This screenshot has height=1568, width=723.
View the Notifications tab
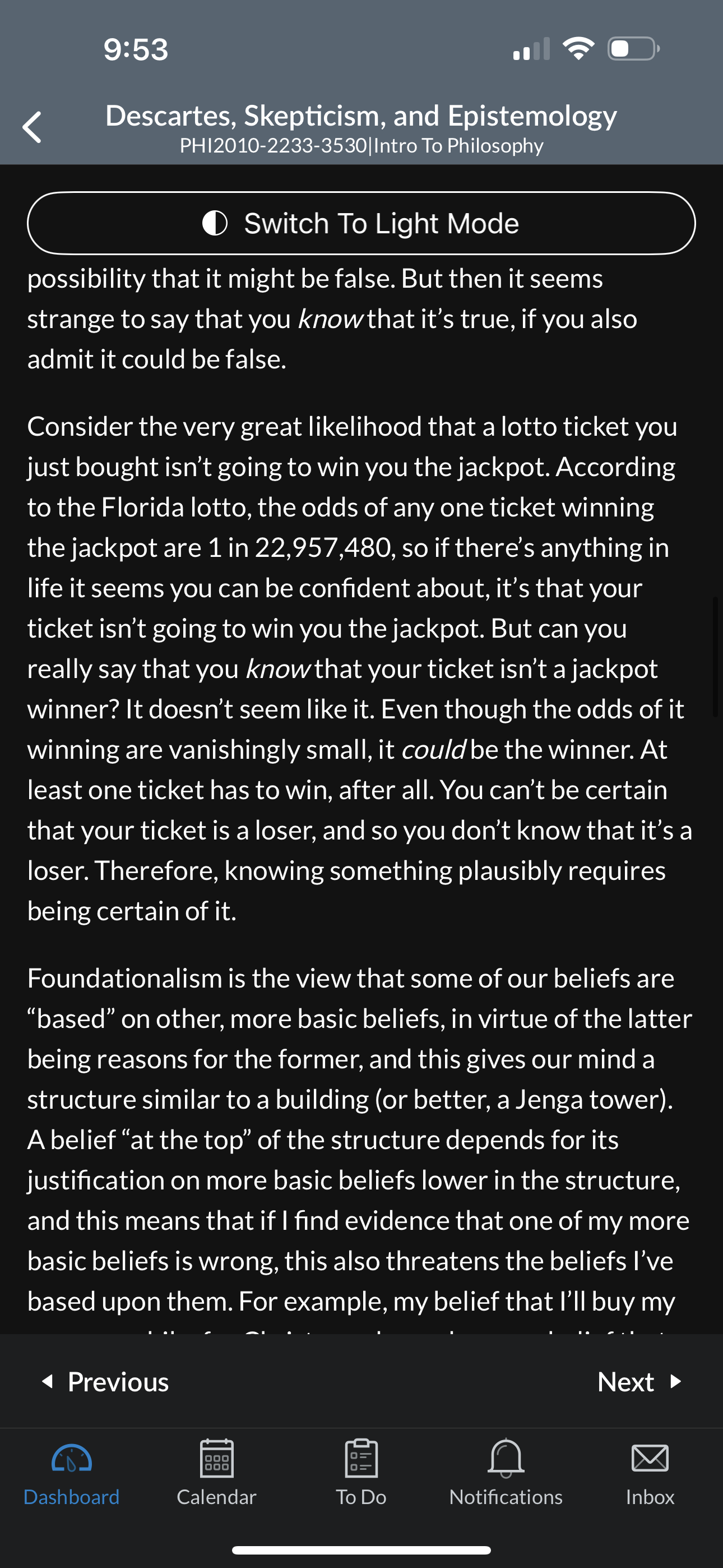point(506,1473)
